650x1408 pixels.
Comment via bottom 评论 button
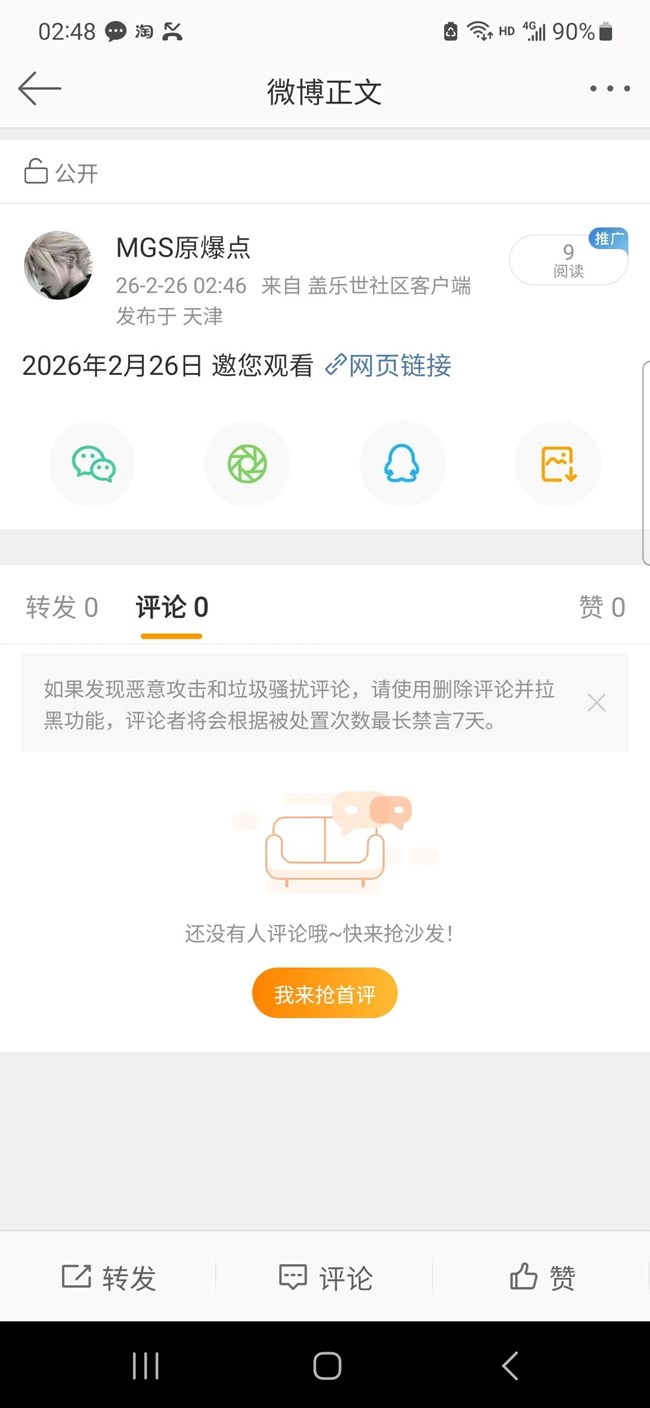(x=325, y=1277)
